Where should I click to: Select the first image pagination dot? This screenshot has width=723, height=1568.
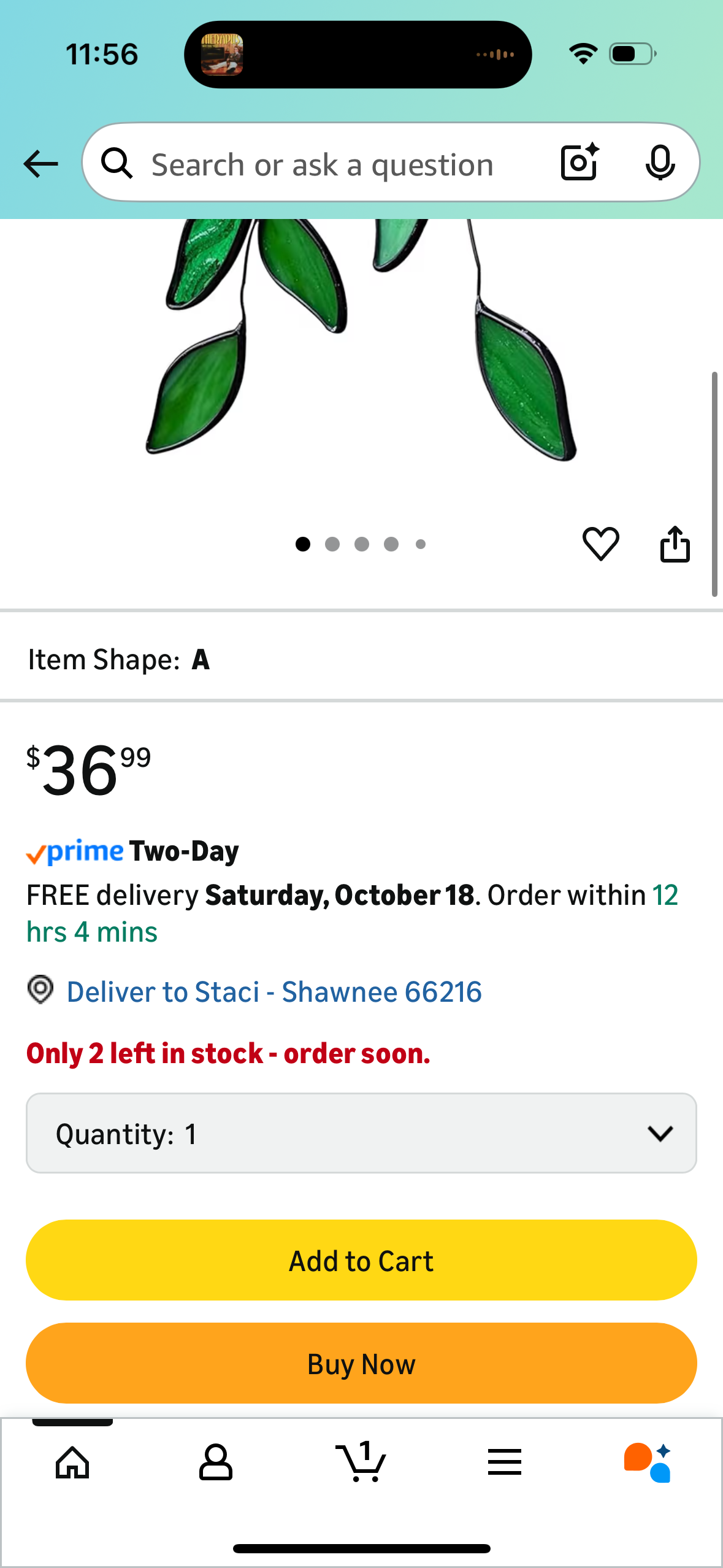point(302,544)
